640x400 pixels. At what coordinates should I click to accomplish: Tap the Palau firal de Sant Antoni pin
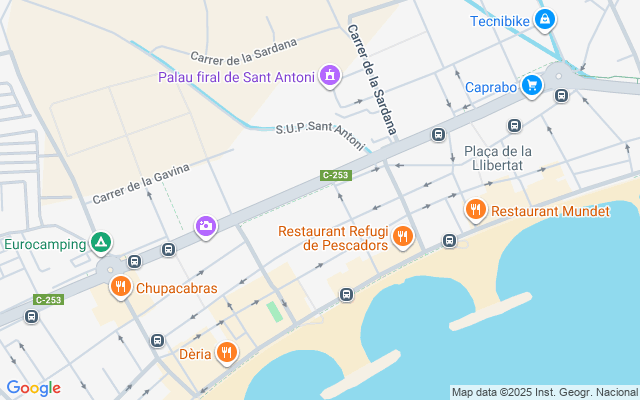(x=330, y=76)
